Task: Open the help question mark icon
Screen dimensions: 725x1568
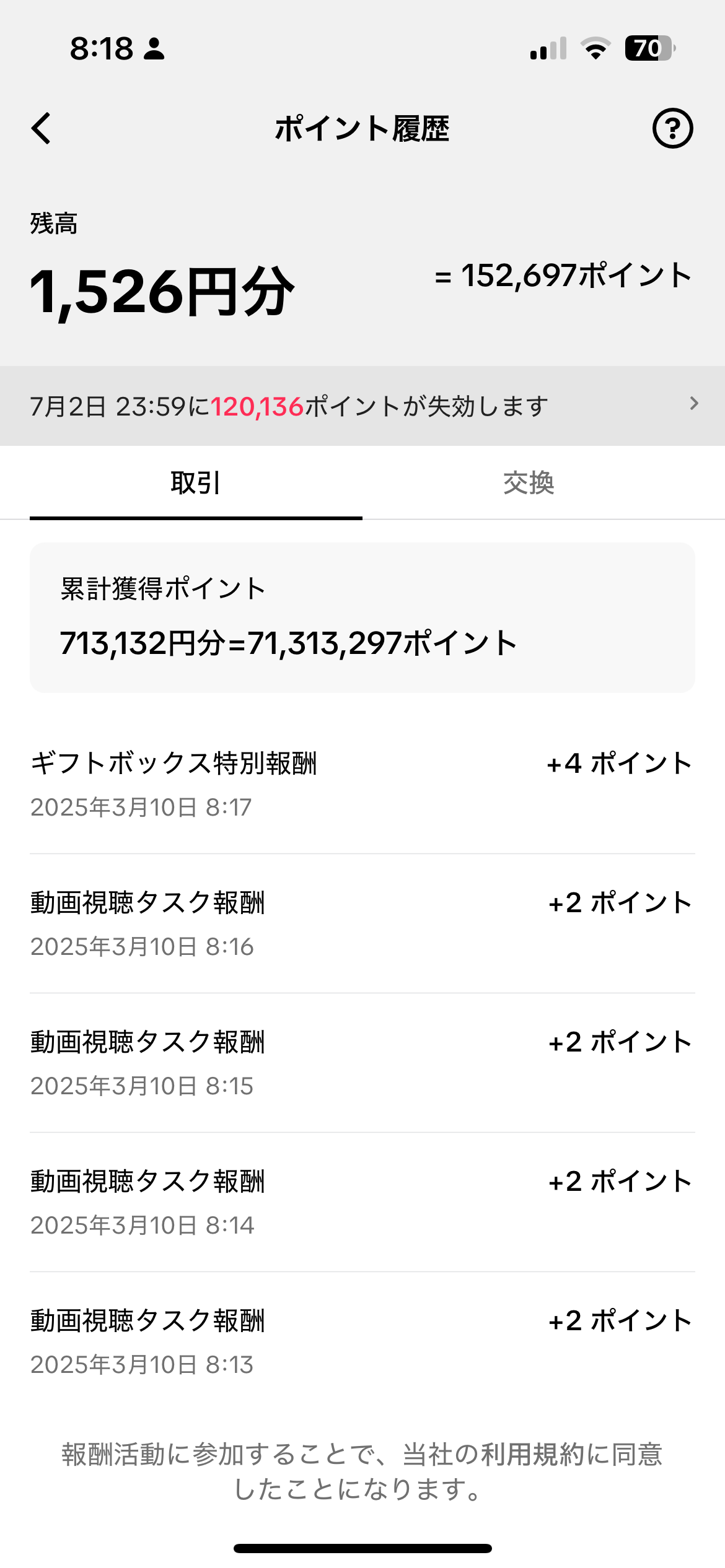Action: 672,129
